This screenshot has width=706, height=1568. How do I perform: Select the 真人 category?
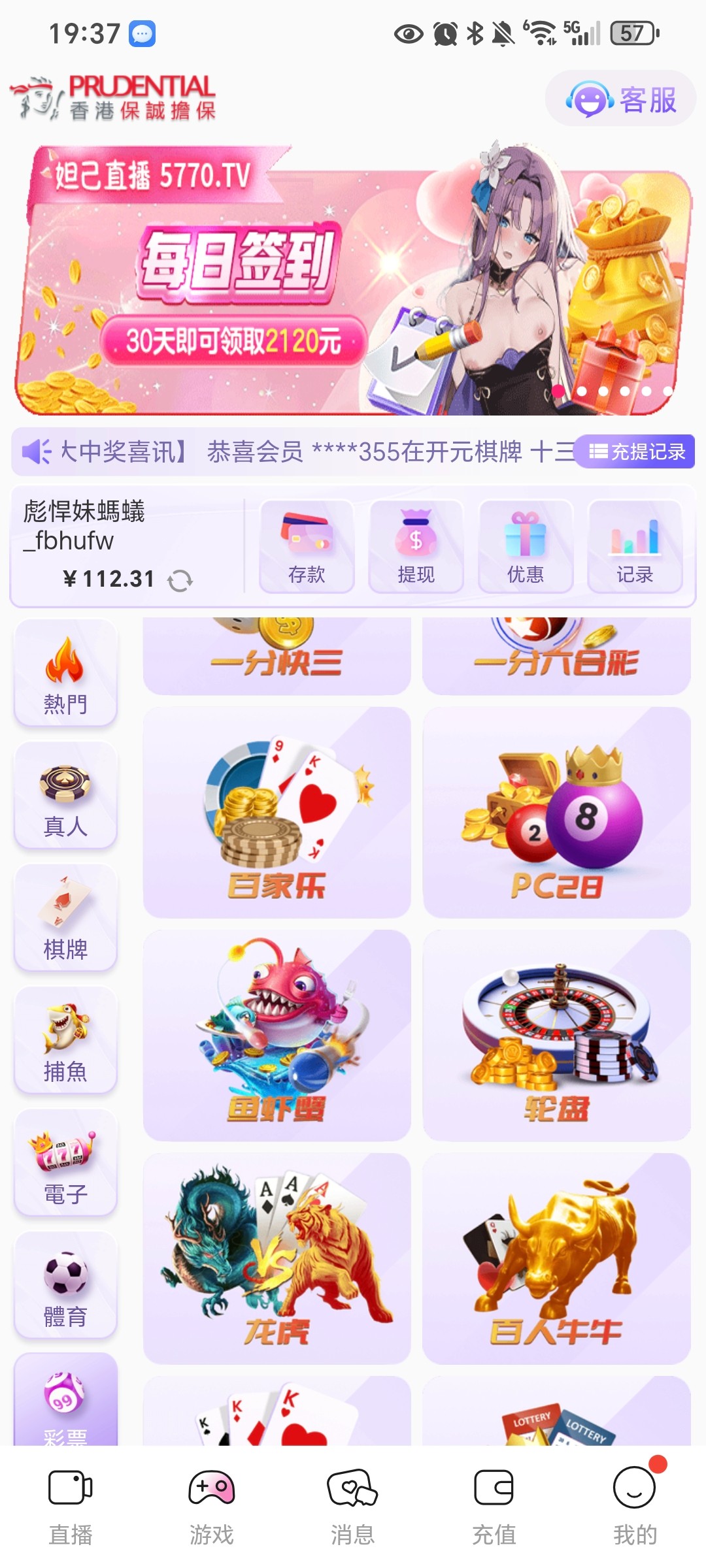point(65,795)
